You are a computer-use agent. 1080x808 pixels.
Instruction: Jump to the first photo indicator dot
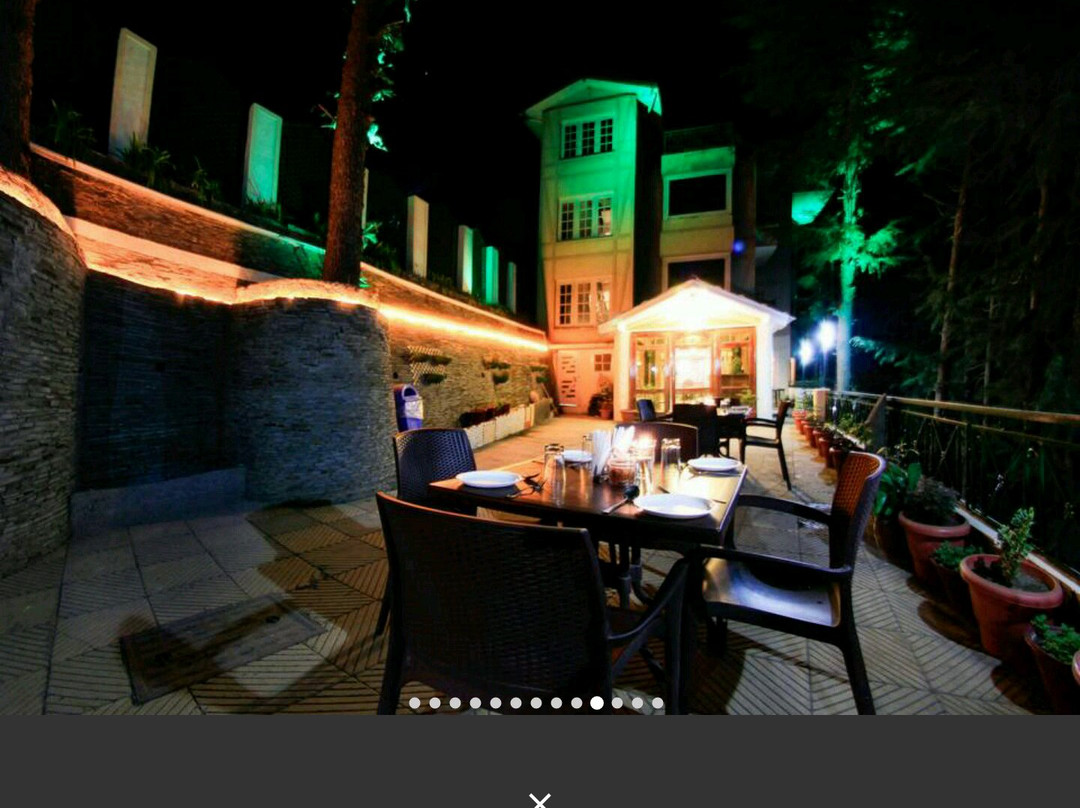[x=415, y=703]
